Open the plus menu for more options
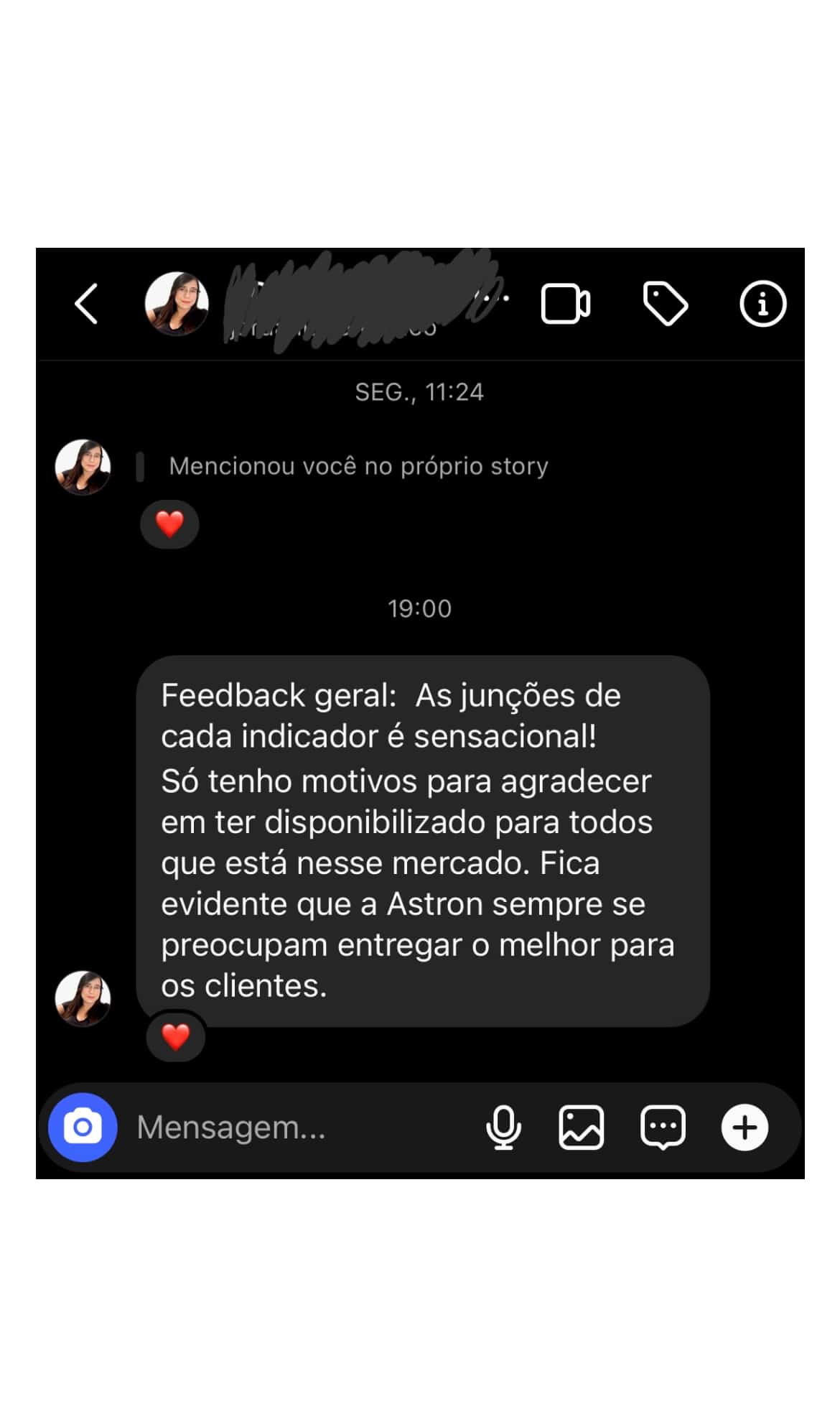The height and width of the screenshot is (1427, 840). tap(745, 1127)
